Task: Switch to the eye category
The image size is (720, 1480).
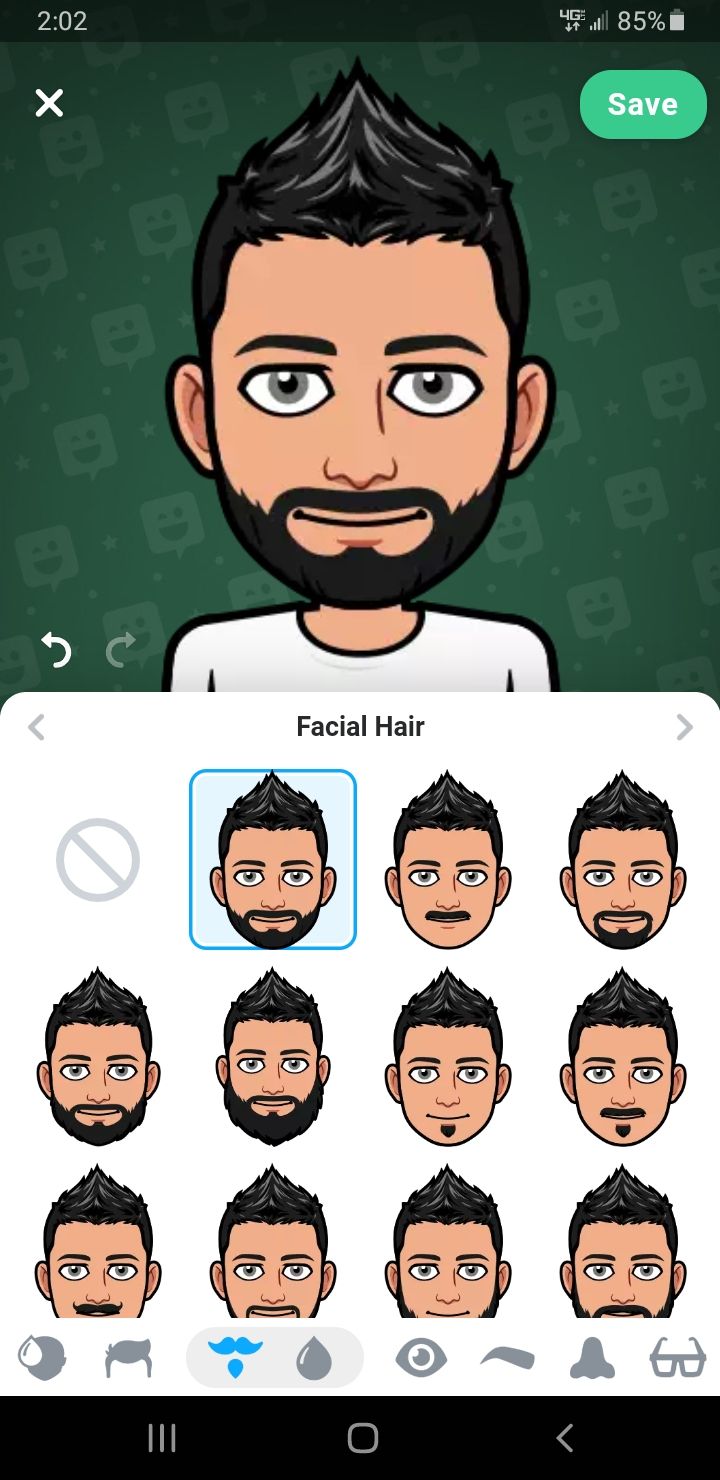Action: pyautogui.click(x=421, y=1358)
